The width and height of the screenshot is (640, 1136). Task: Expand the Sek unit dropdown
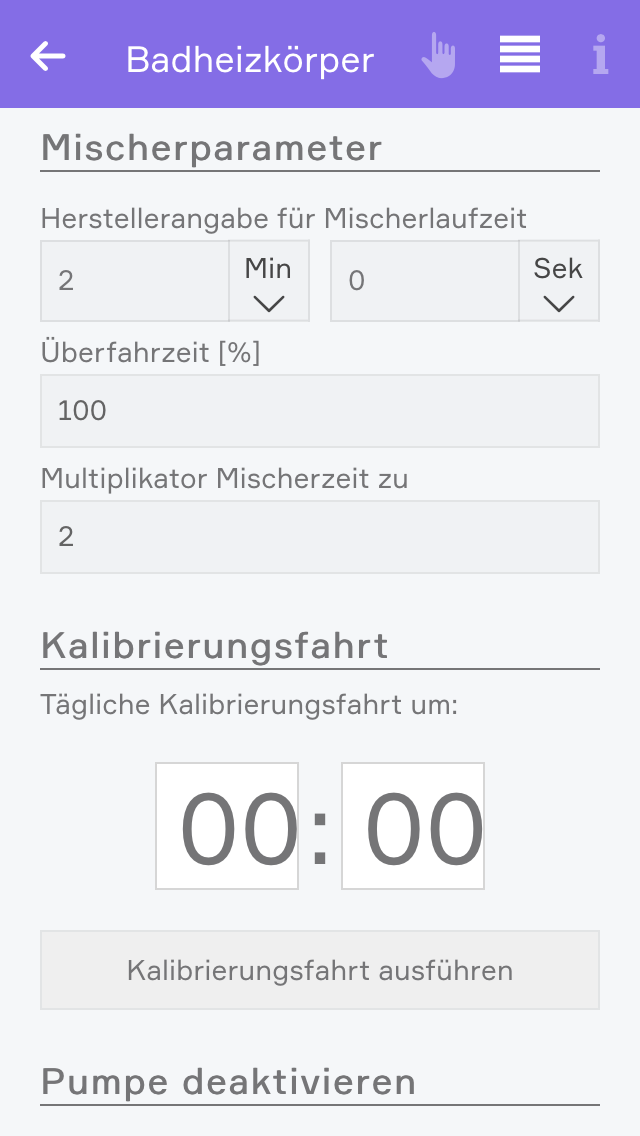pos(558,281)
